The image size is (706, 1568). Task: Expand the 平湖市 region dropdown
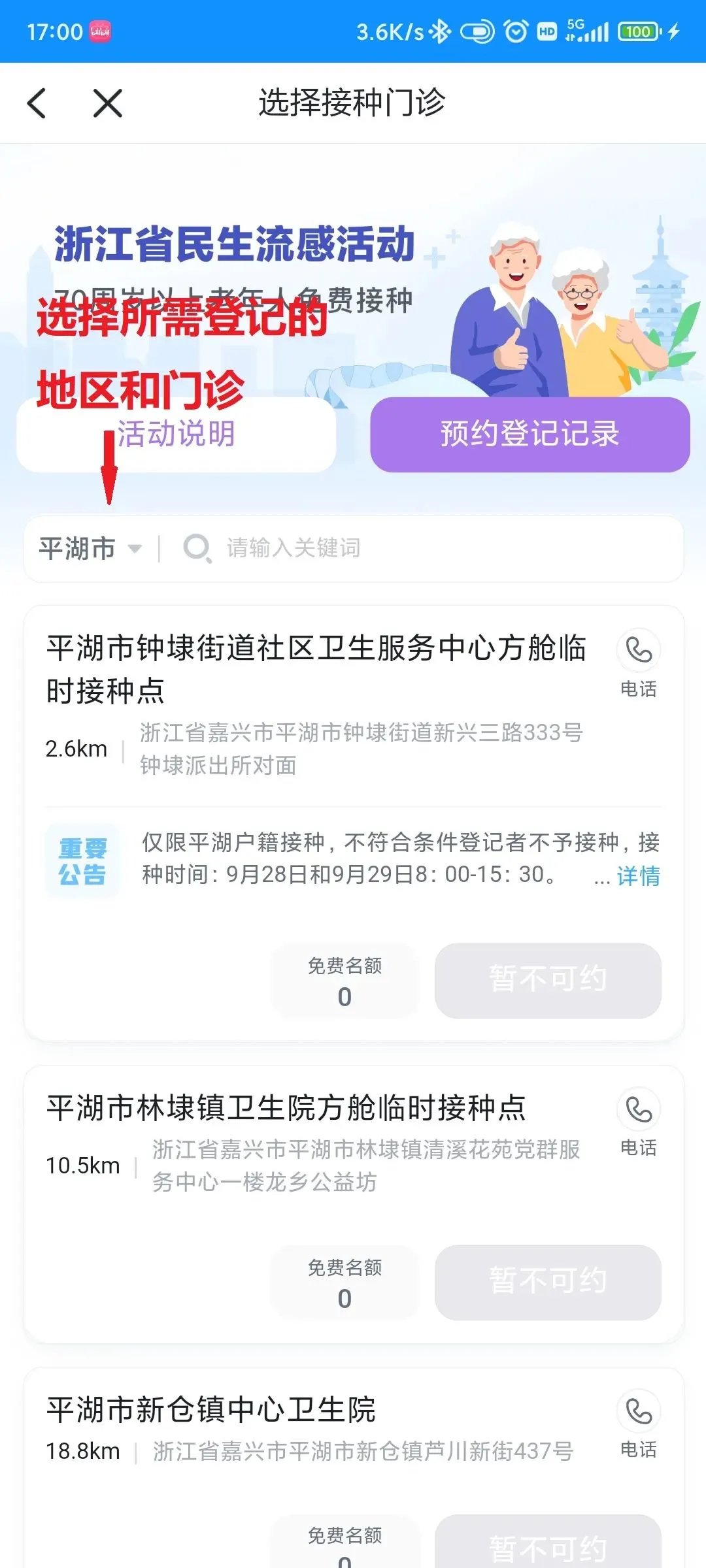pos(90,548)
